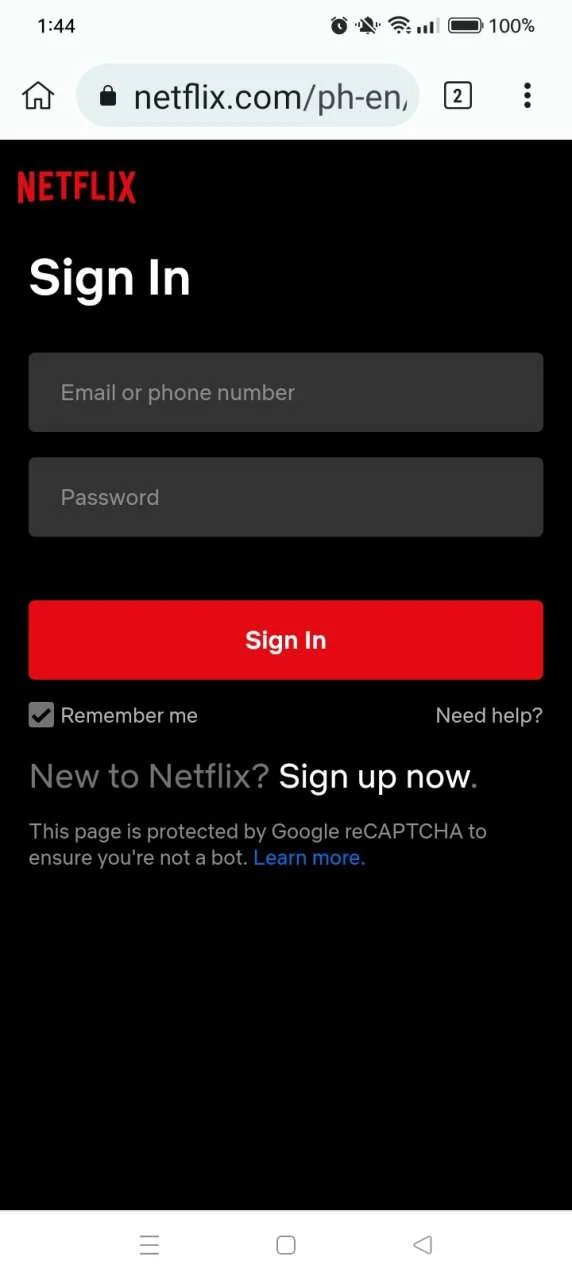This screenshot has width=572, height=1280.
Task: Open recent apps from navigation bar
Action: [150, 1245]
